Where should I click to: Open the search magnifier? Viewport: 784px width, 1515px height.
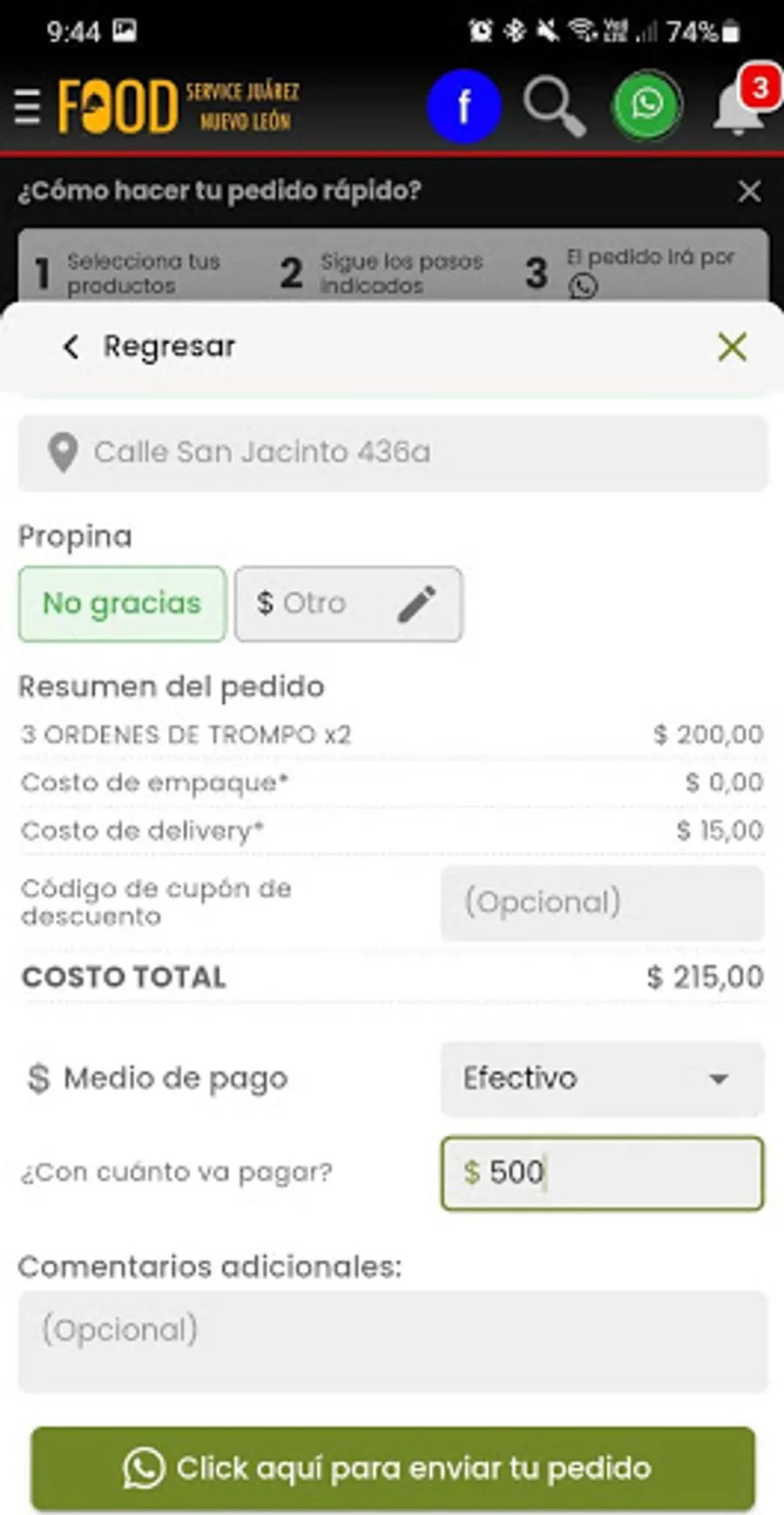553,106
